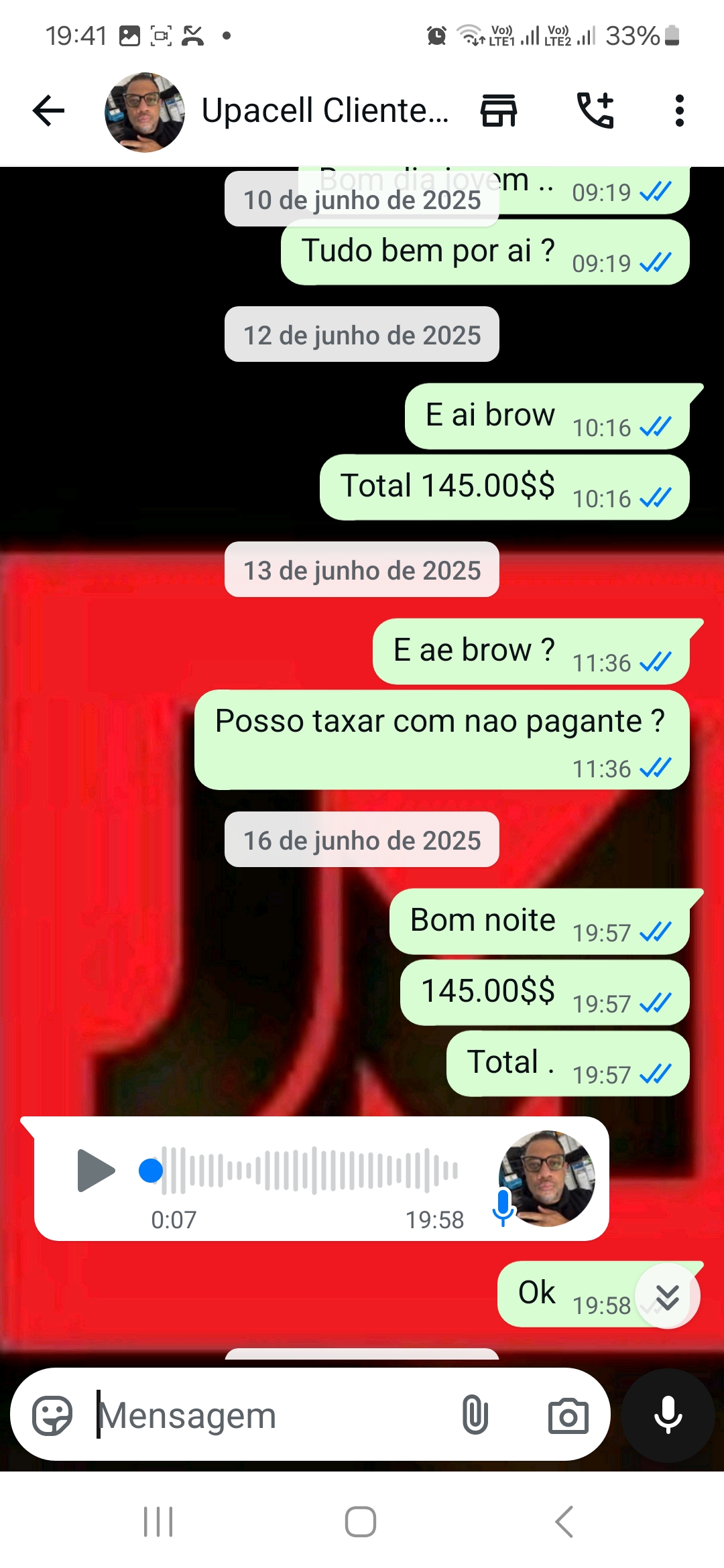Open the camera to send a photo

click(568, 1415)
